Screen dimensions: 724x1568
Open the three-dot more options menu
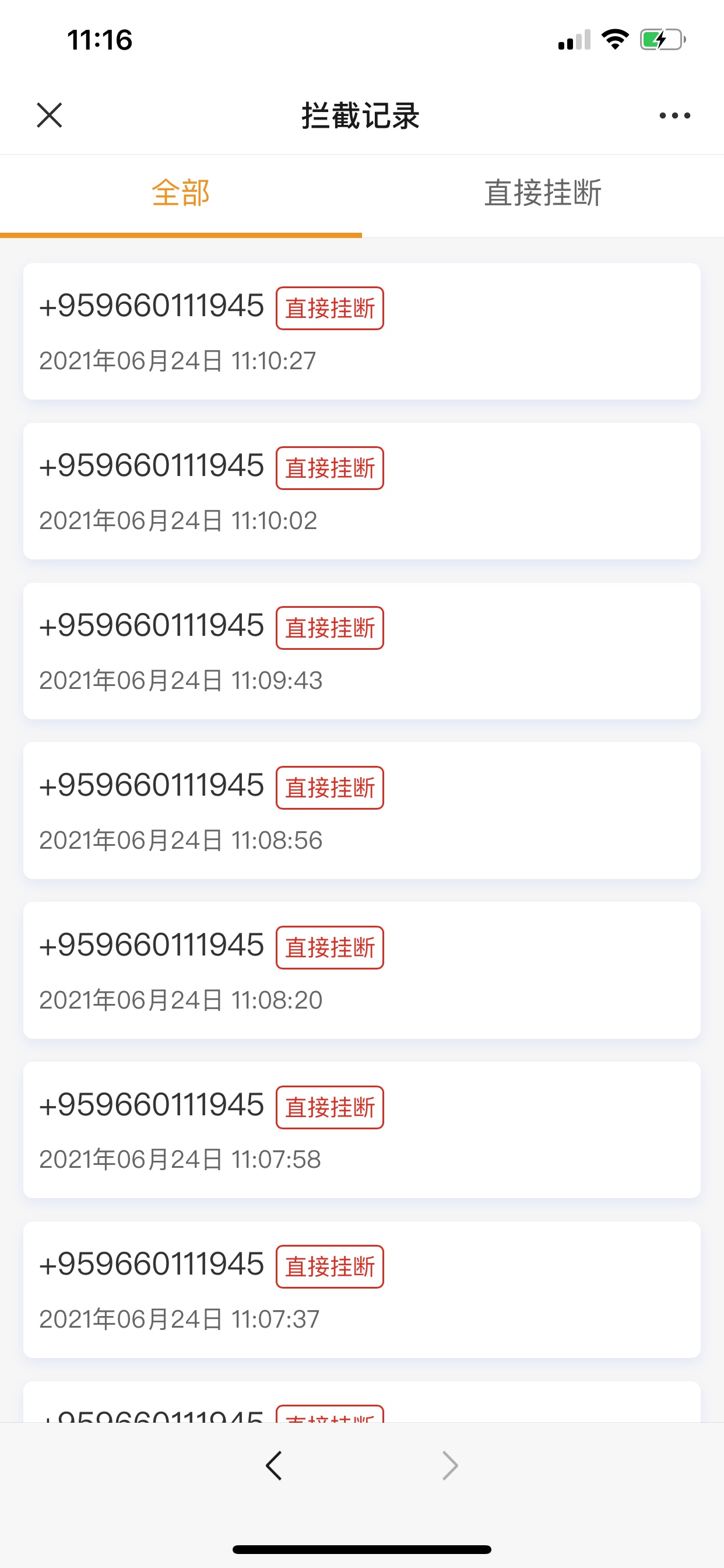pyautogui.click(x=674, y=115)
